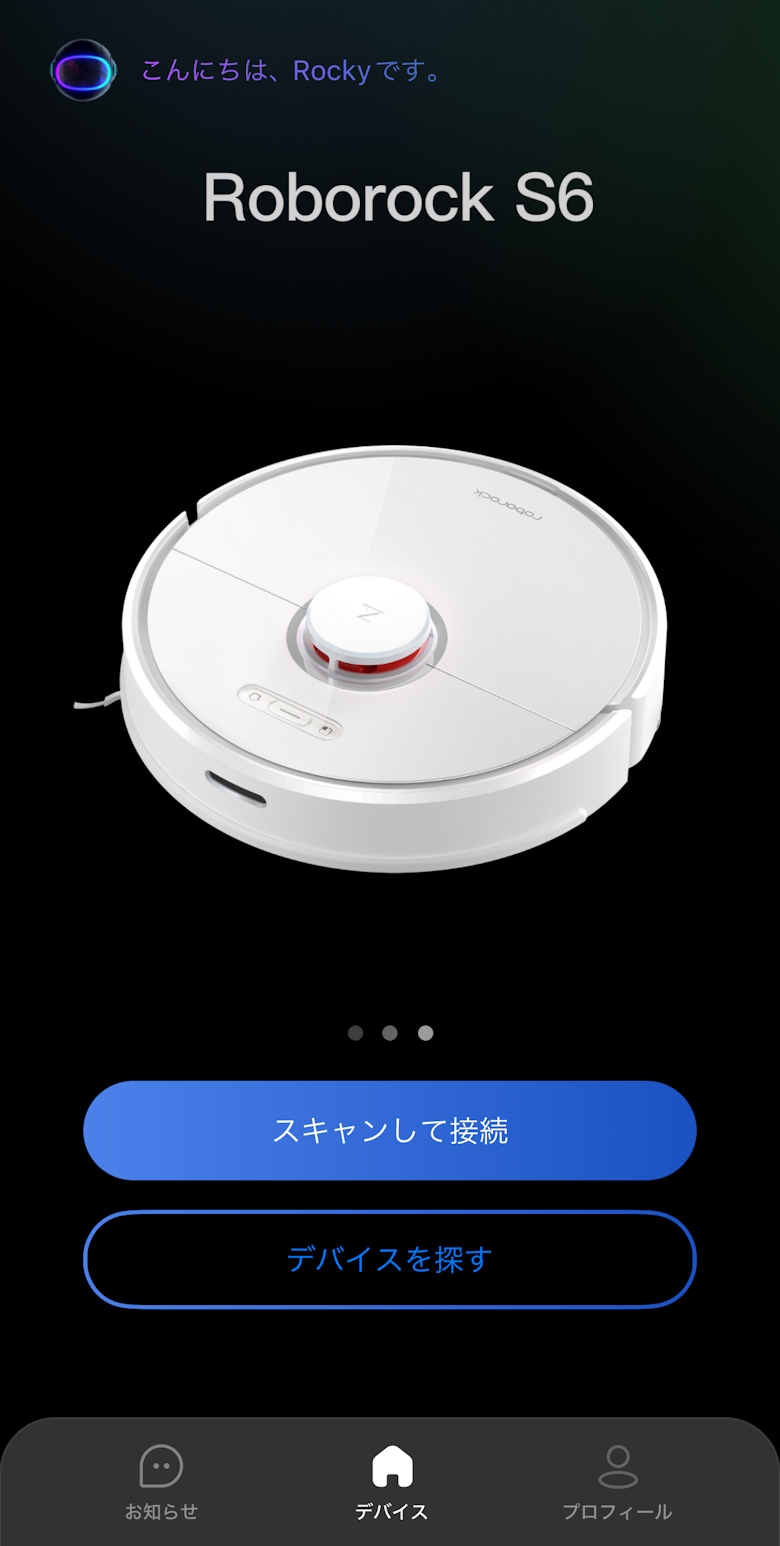Screen dimensions: 780x1546
Task: Tap the デバイスを探す button
Action: (x=390, y=1259)
